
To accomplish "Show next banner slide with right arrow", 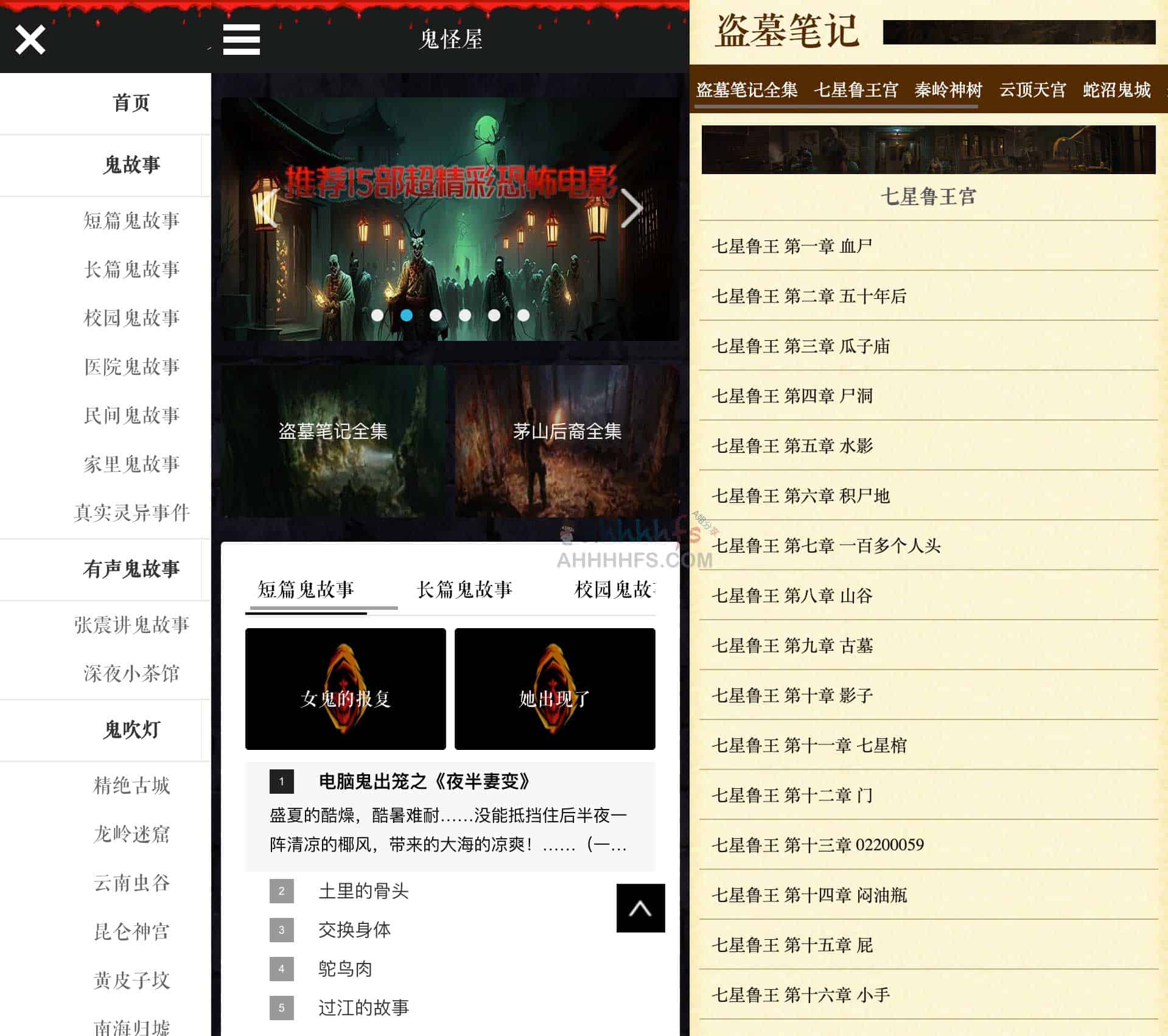I will [x=632, y=209].
